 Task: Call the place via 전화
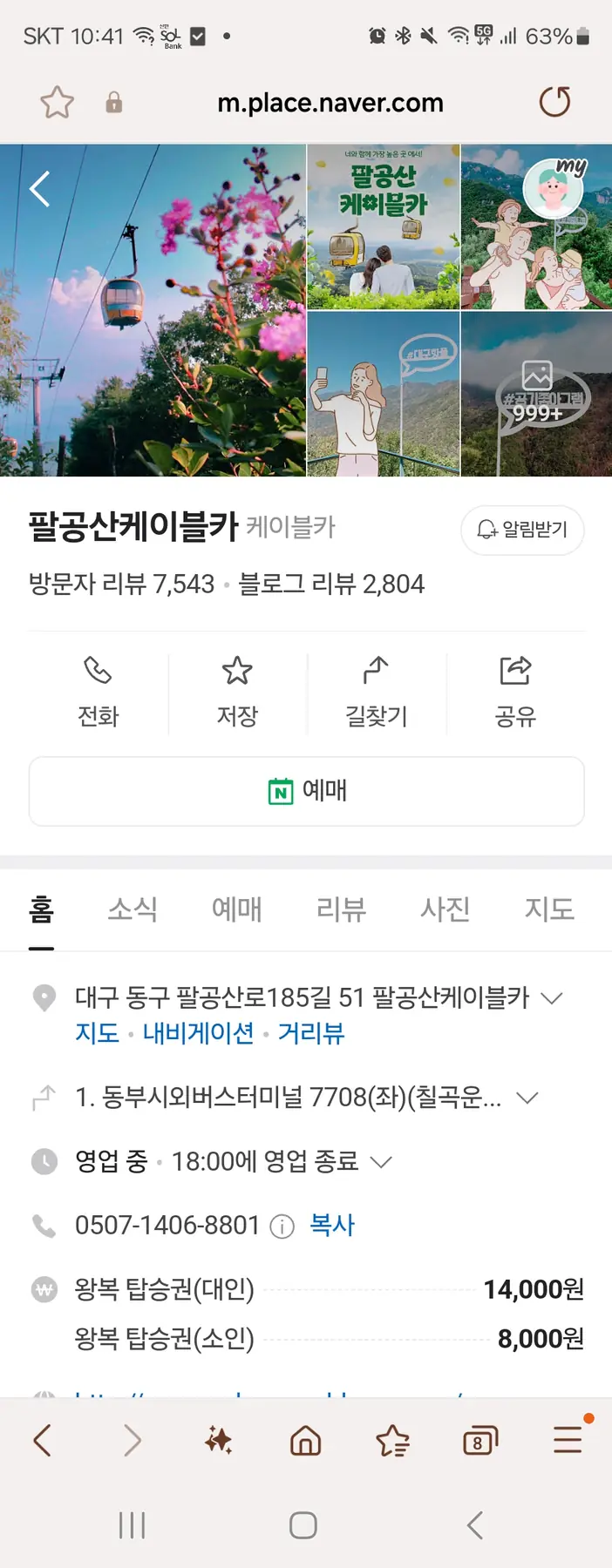98,692
